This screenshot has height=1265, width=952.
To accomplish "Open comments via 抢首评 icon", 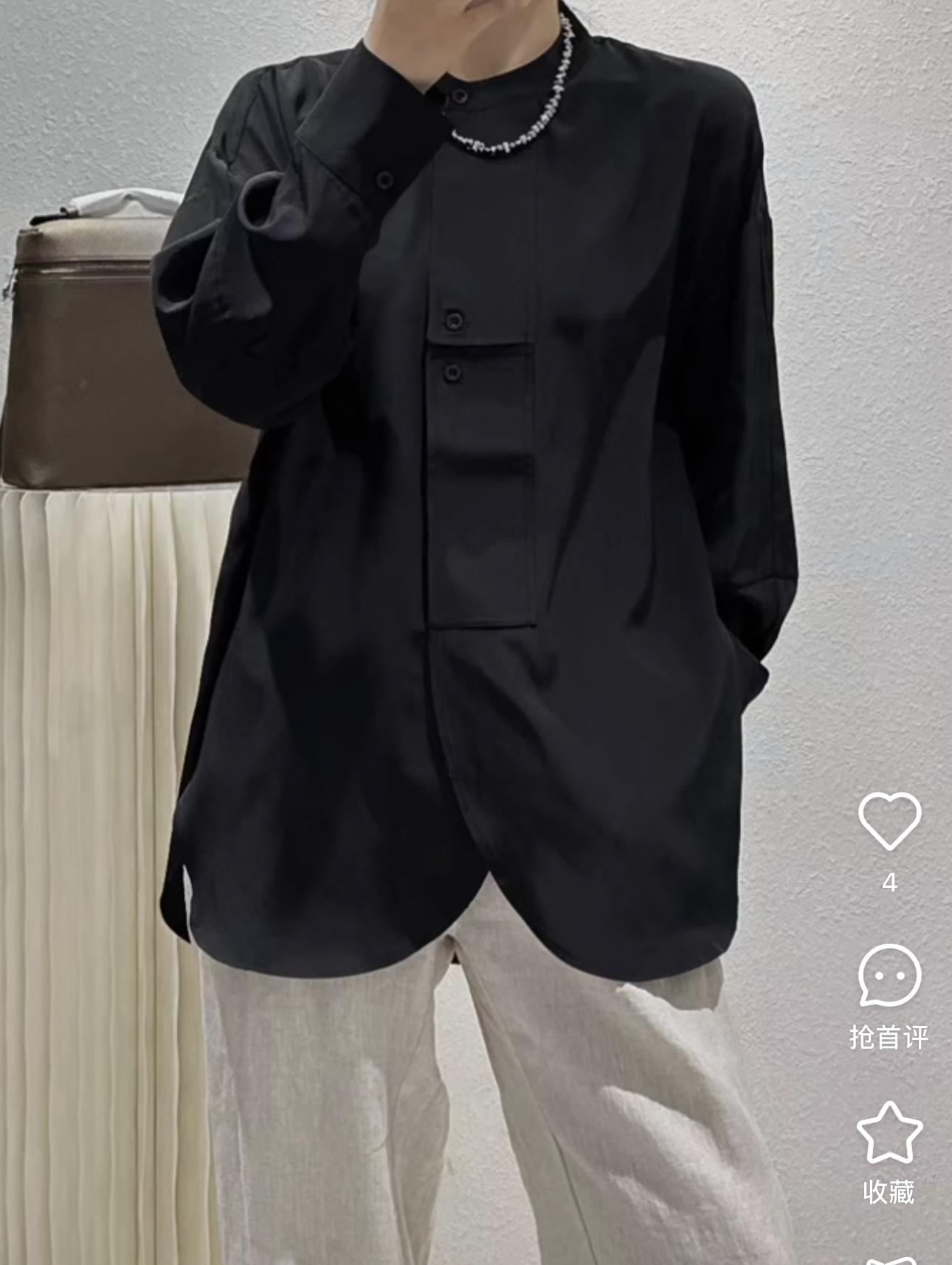I will pyautogui.click(x=889, y=976).
